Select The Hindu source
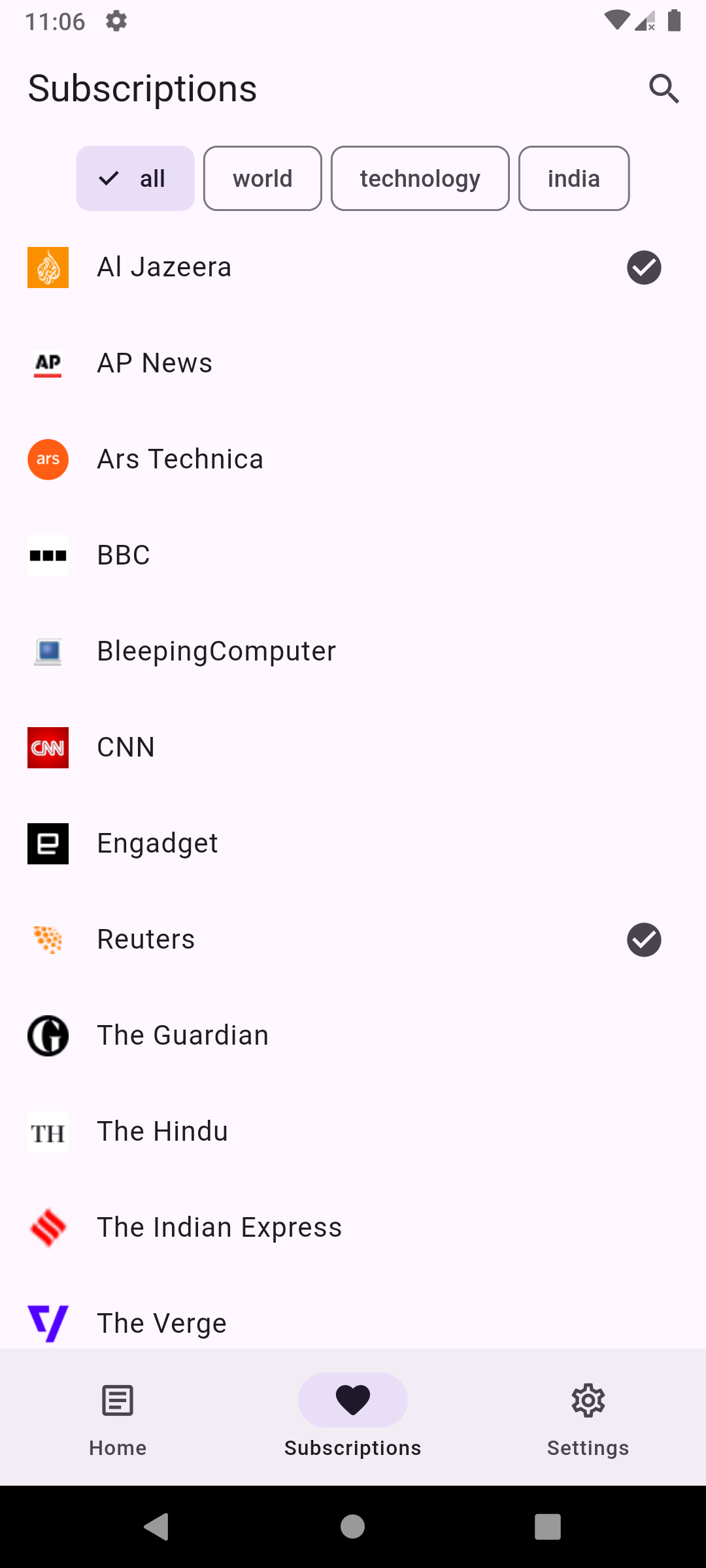Viewport: 706px width, 1568px height. (x=353, y=1132)
